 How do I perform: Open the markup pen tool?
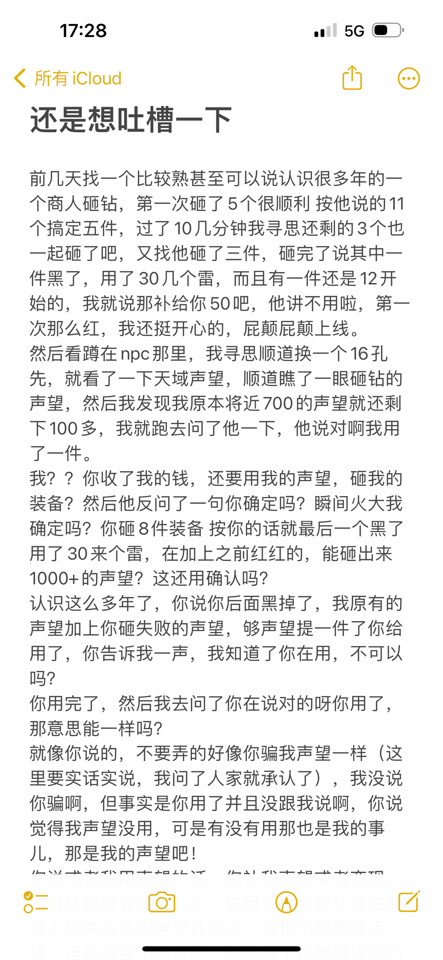(283, 902)
